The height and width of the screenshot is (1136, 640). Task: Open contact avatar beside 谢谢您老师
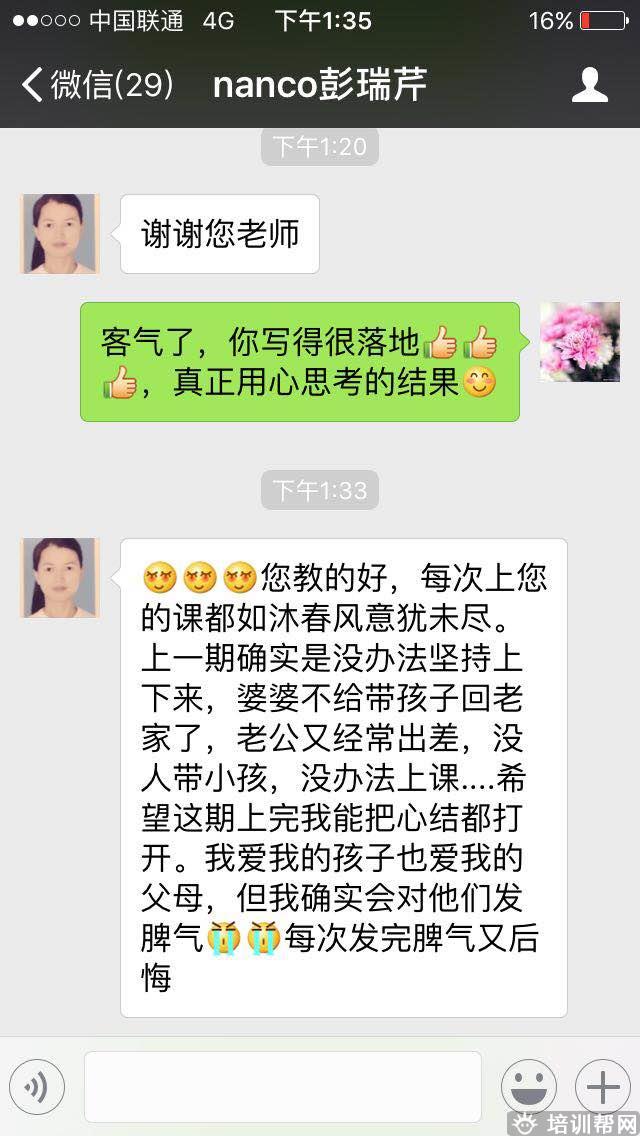(60, 234)
